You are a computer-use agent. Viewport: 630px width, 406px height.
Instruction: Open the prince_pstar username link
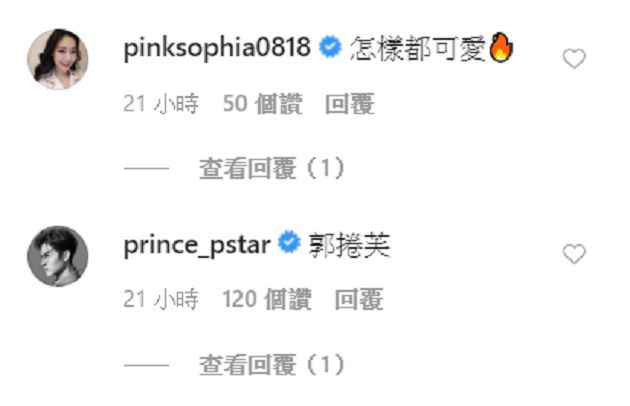(197, 243)
